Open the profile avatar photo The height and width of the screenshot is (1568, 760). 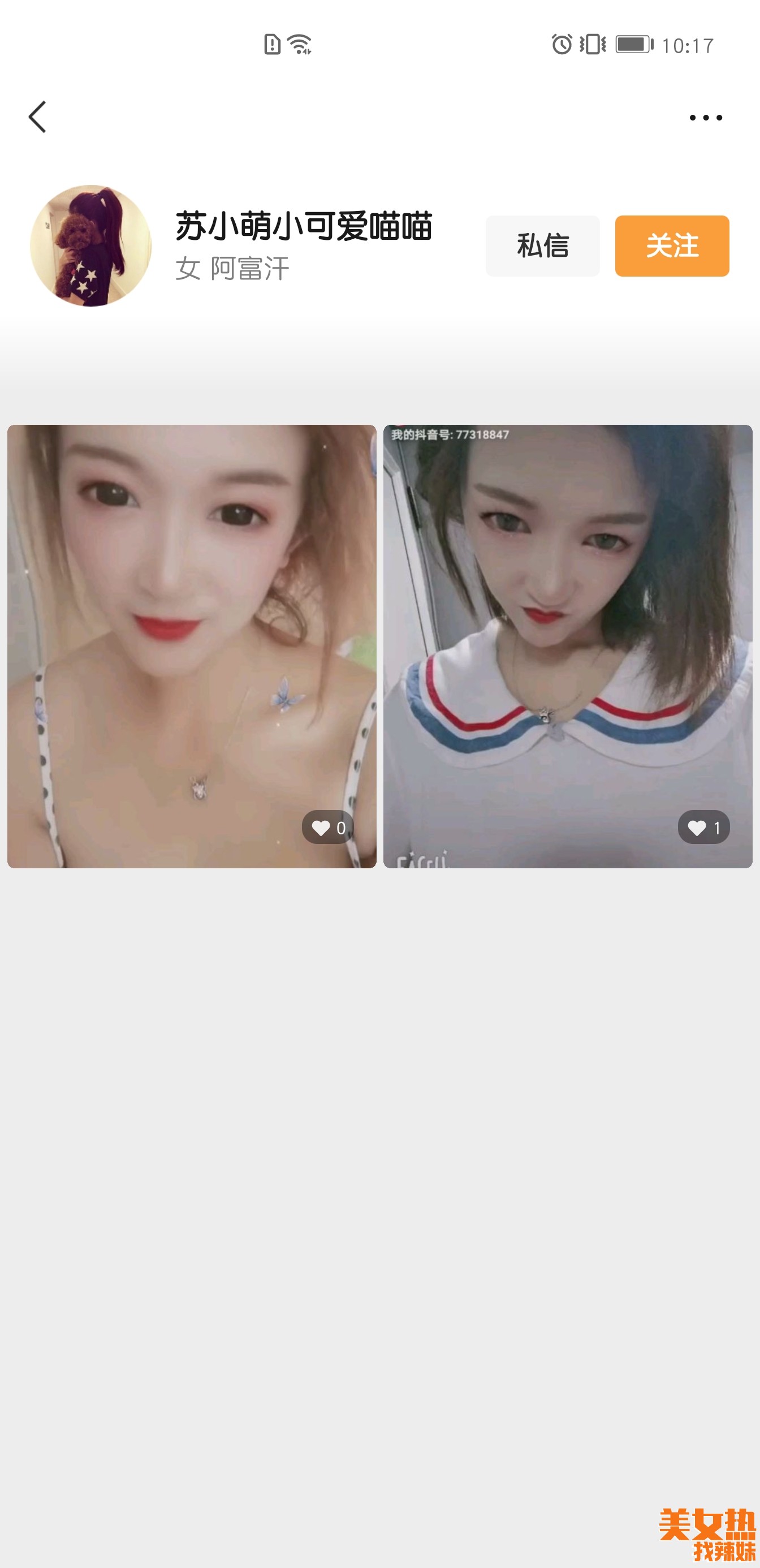pos(90,246)
